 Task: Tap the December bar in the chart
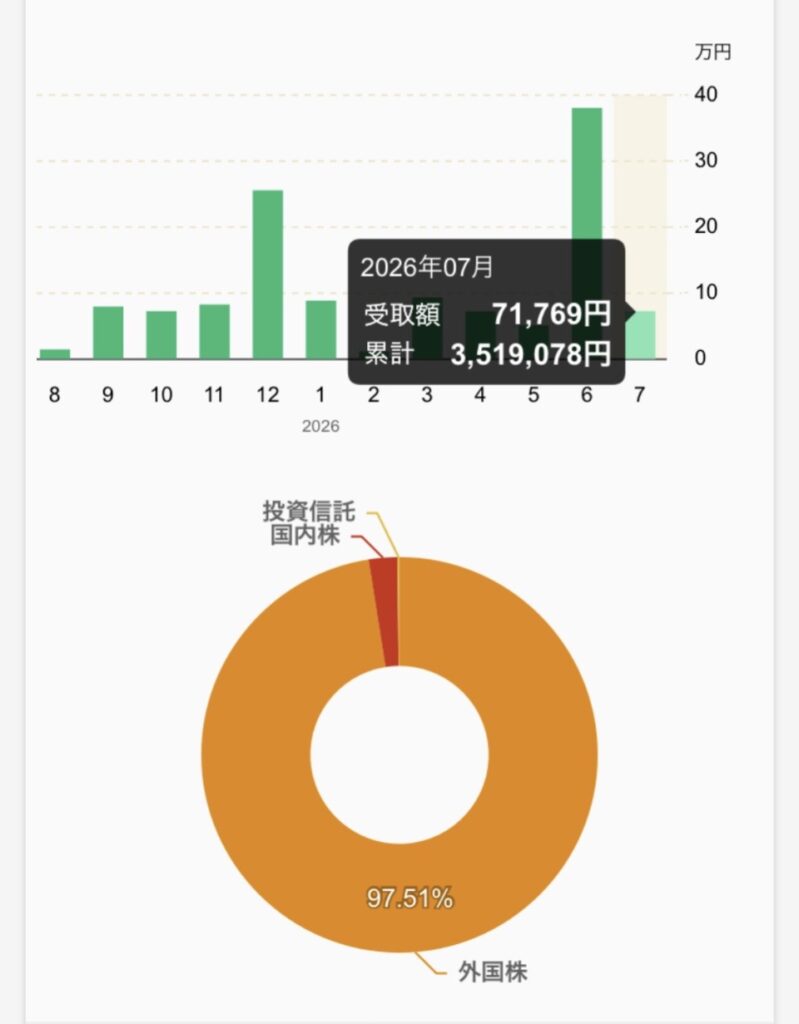click(x=267, y=274)
